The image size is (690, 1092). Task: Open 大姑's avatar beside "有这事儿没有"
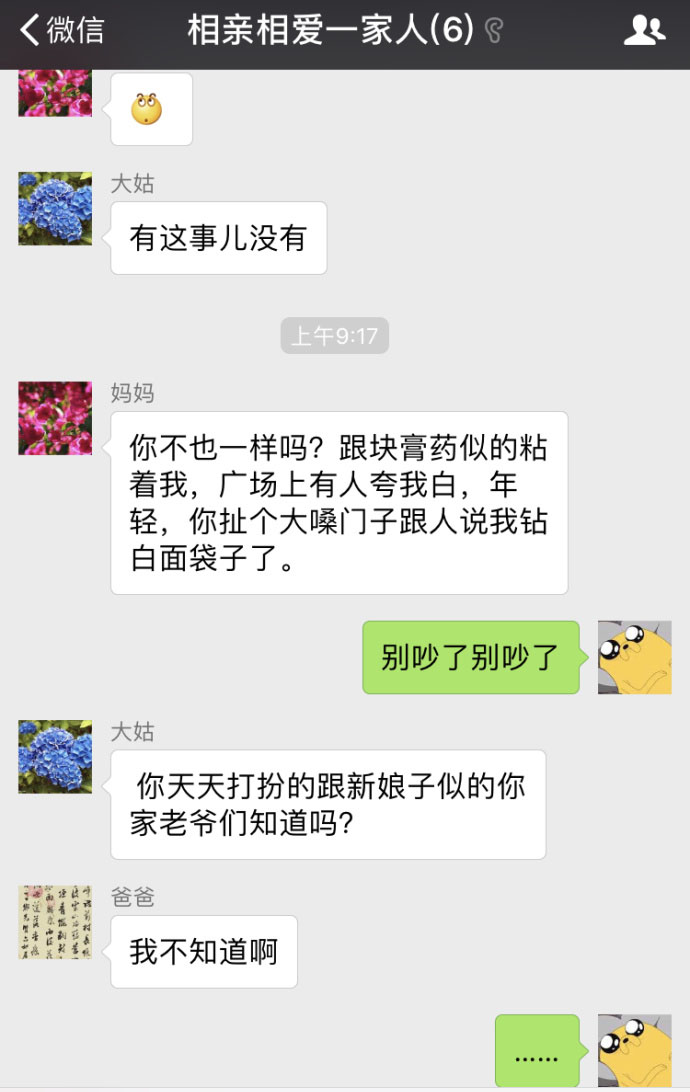[55, 209]
